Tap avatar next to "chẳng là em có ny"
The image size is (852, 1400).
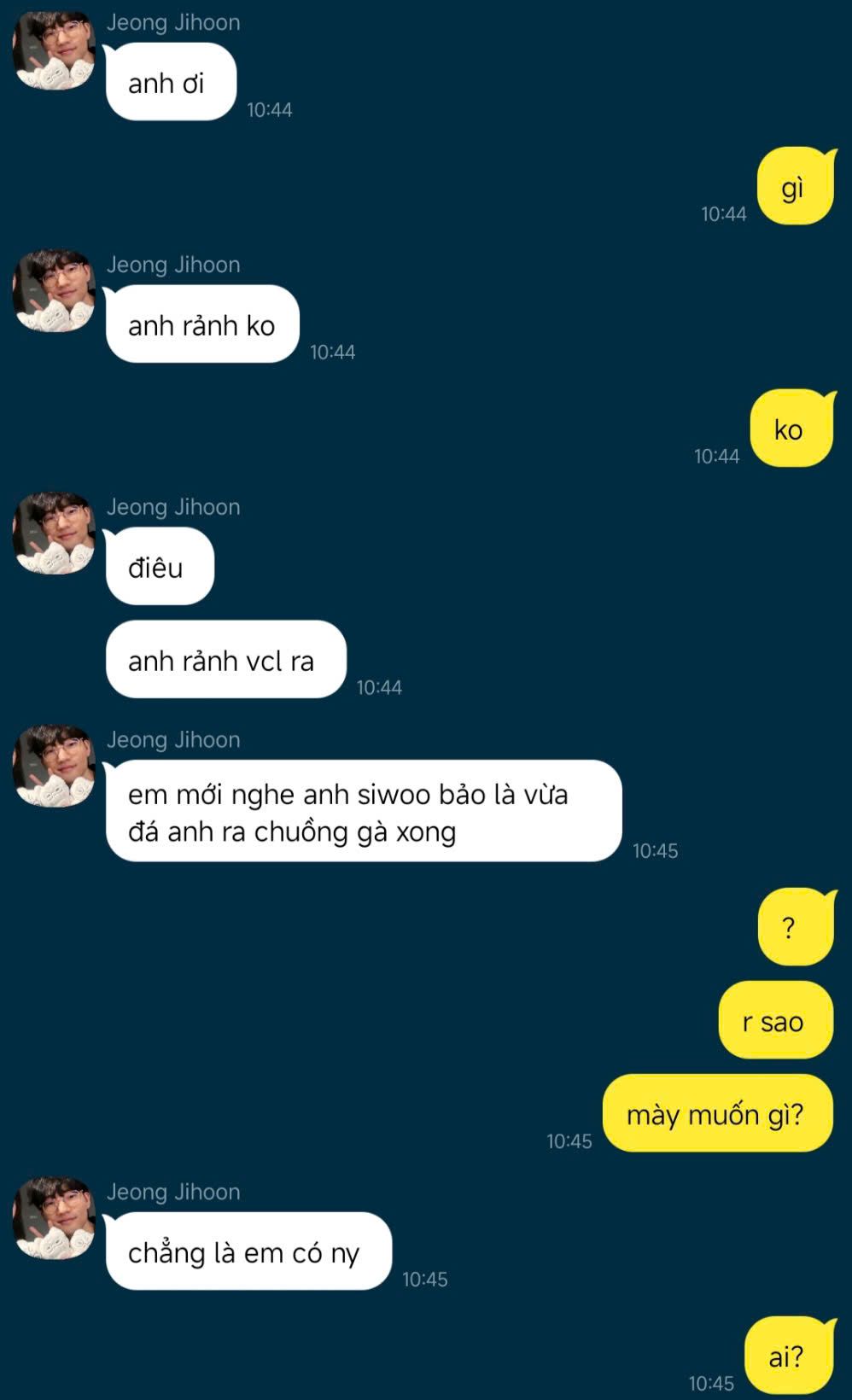(x=54, y=1218)
